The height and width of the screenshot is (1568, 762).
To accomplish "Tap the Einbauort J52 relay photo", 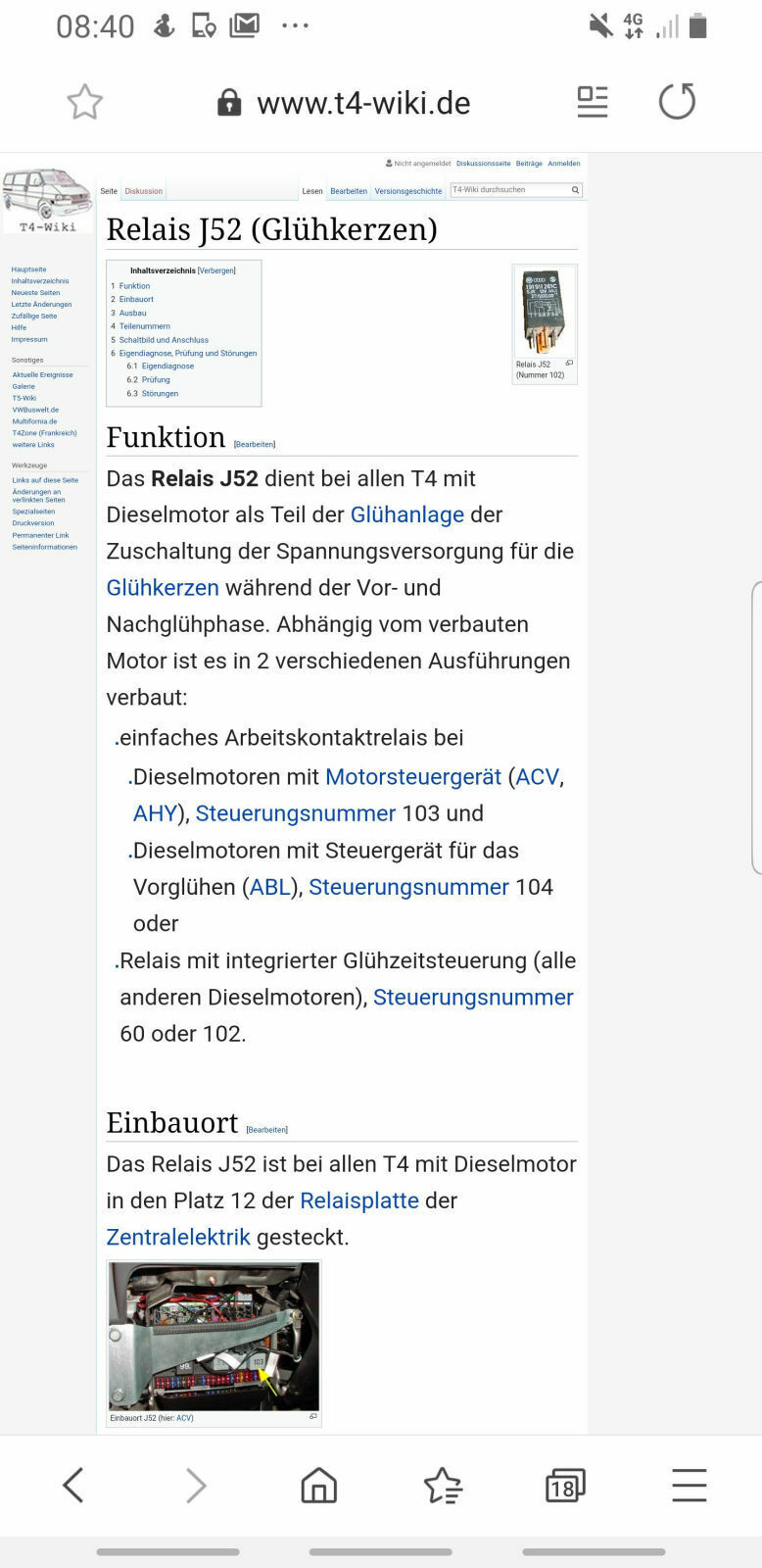I will tap(214, 1336).
